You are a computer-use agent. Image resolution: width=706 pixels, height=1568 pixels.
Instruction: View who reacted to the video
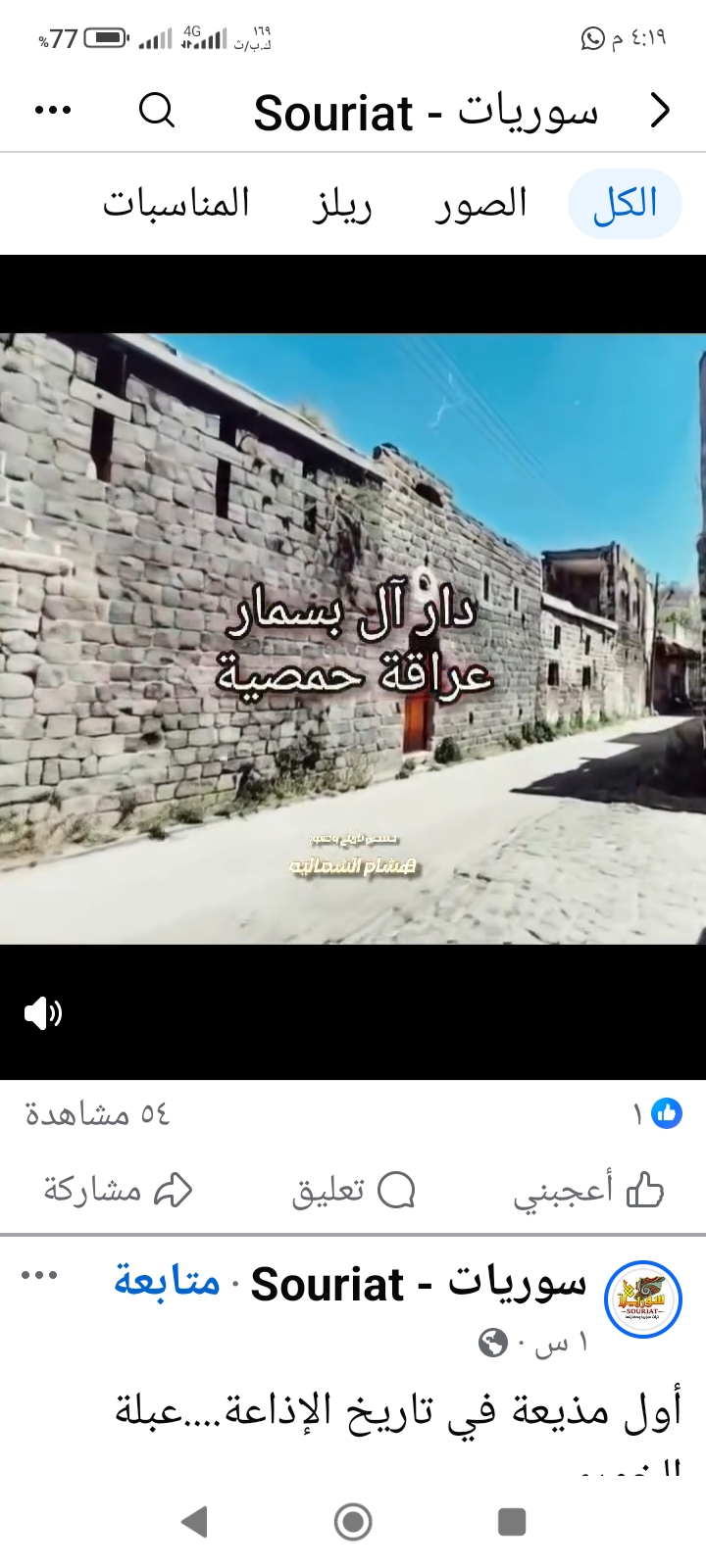[657, 1114]
